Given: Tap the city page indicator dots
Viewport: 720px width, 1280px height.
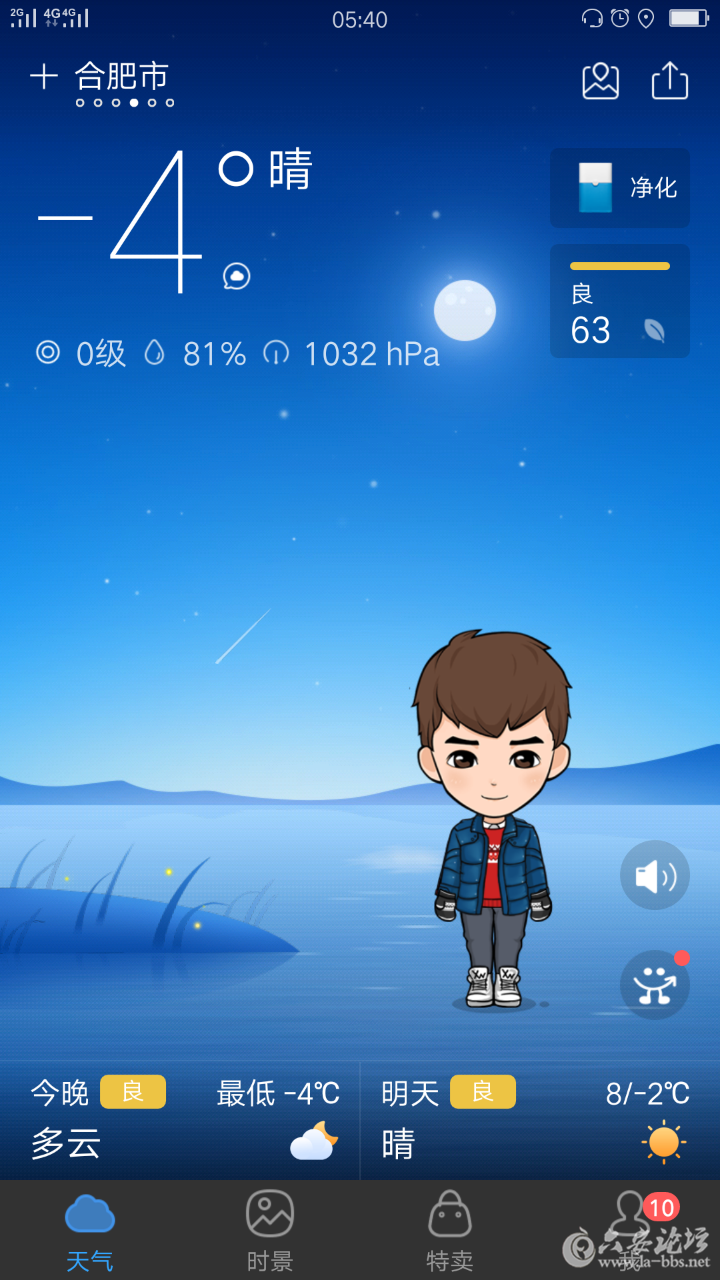Looking at the screenshot, I should coord(125,103).
